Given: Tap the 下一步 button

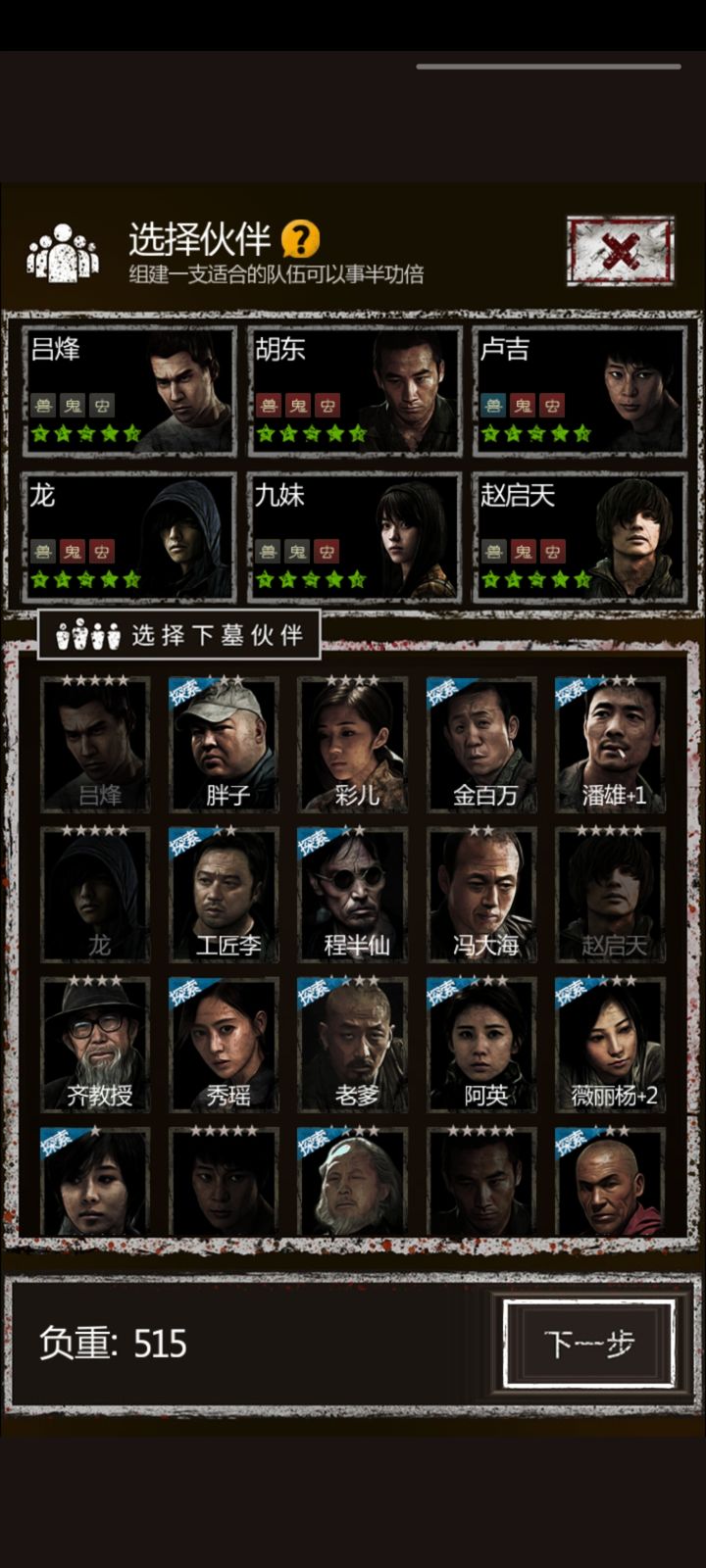Looking at the screenshot, I should [x=589, y=1343].
